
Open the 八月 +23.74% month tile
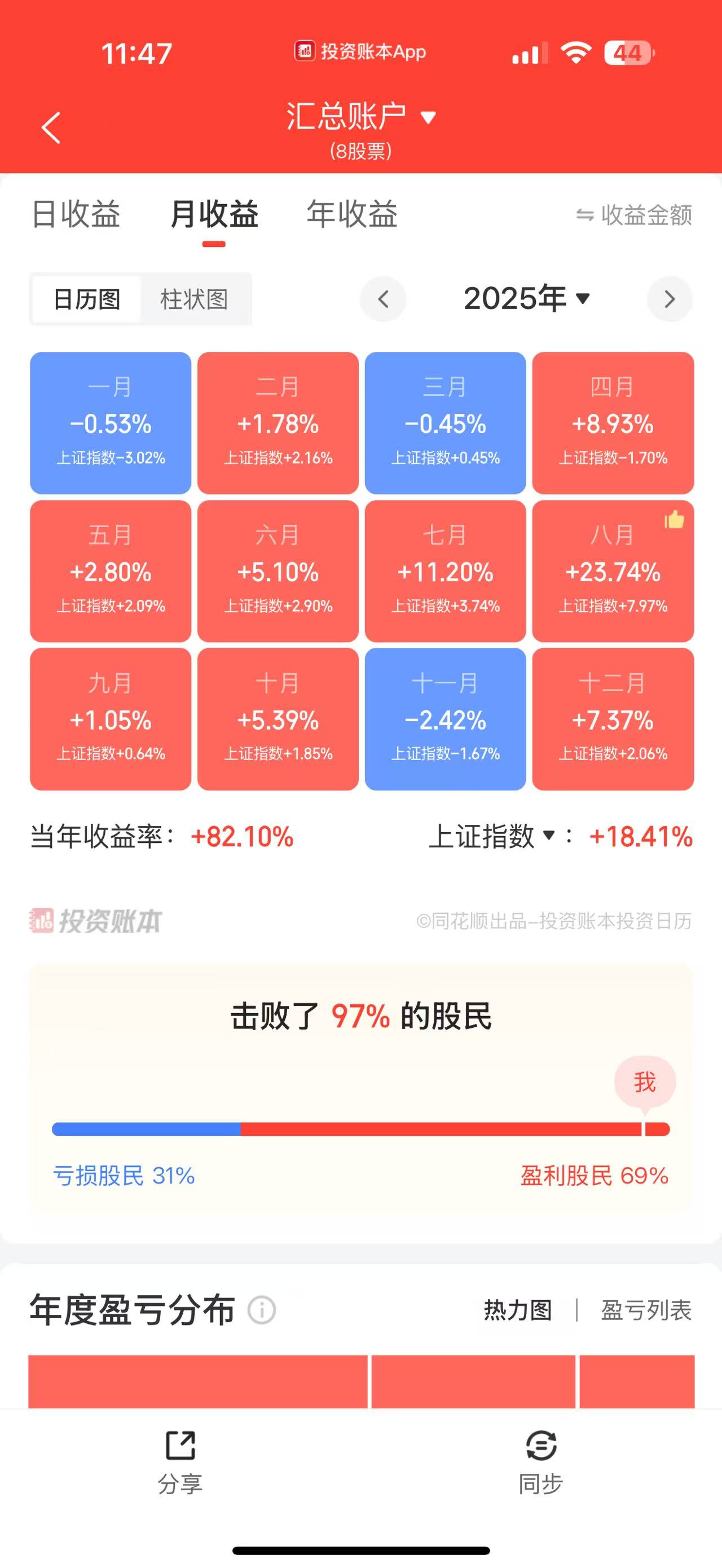coord(613,571)
